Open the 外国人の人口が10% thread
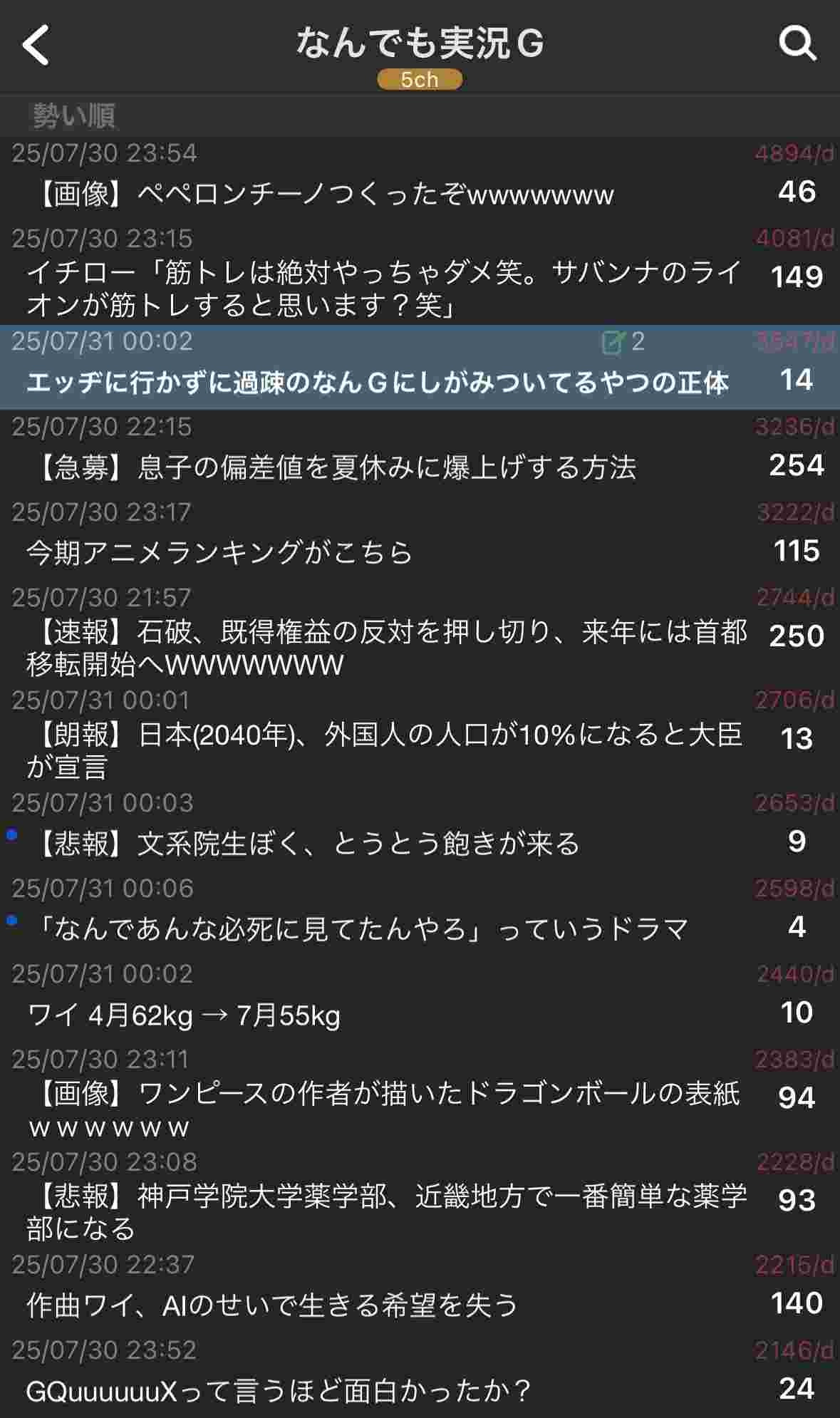 point(385,750)
